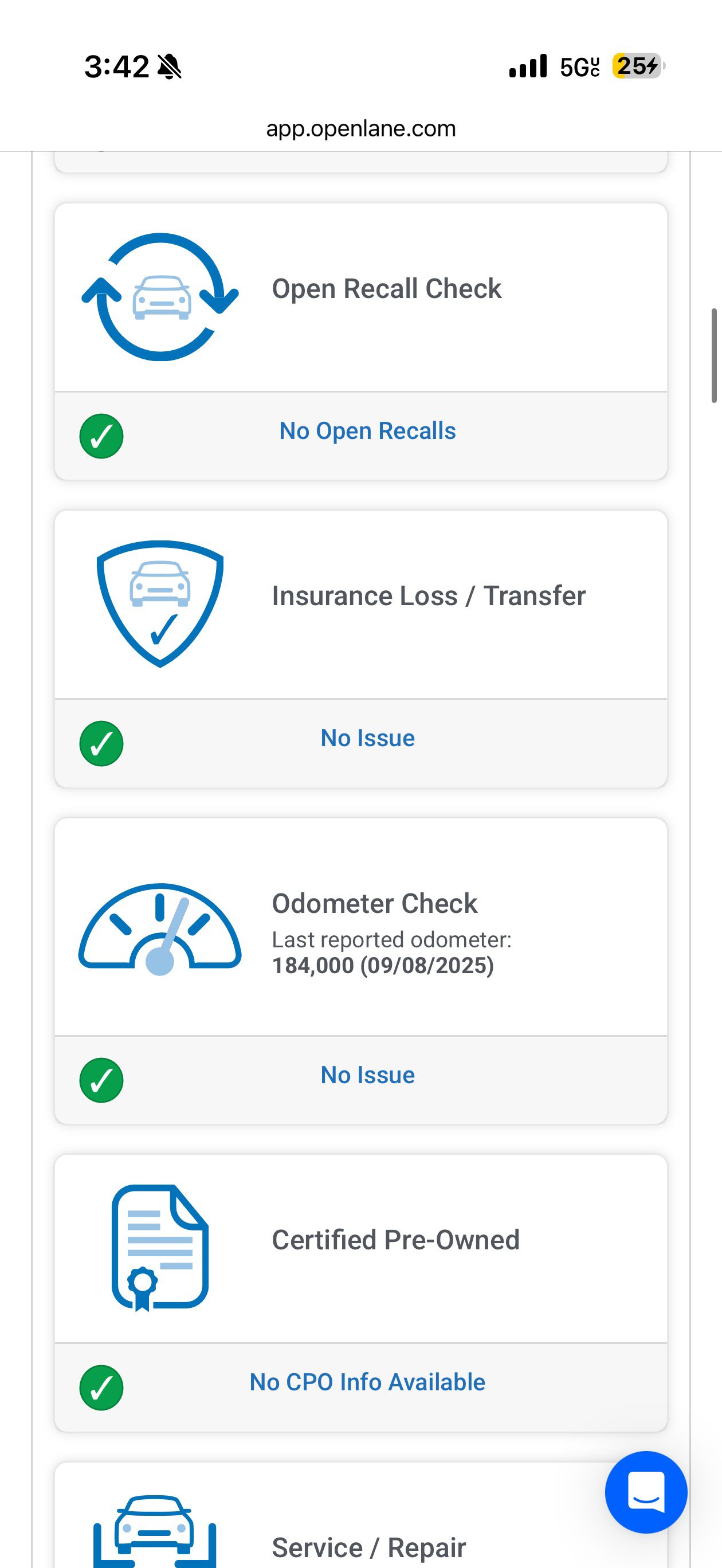Open the chat support bubble
722x1568 pixels.
tap(646, 1492)
